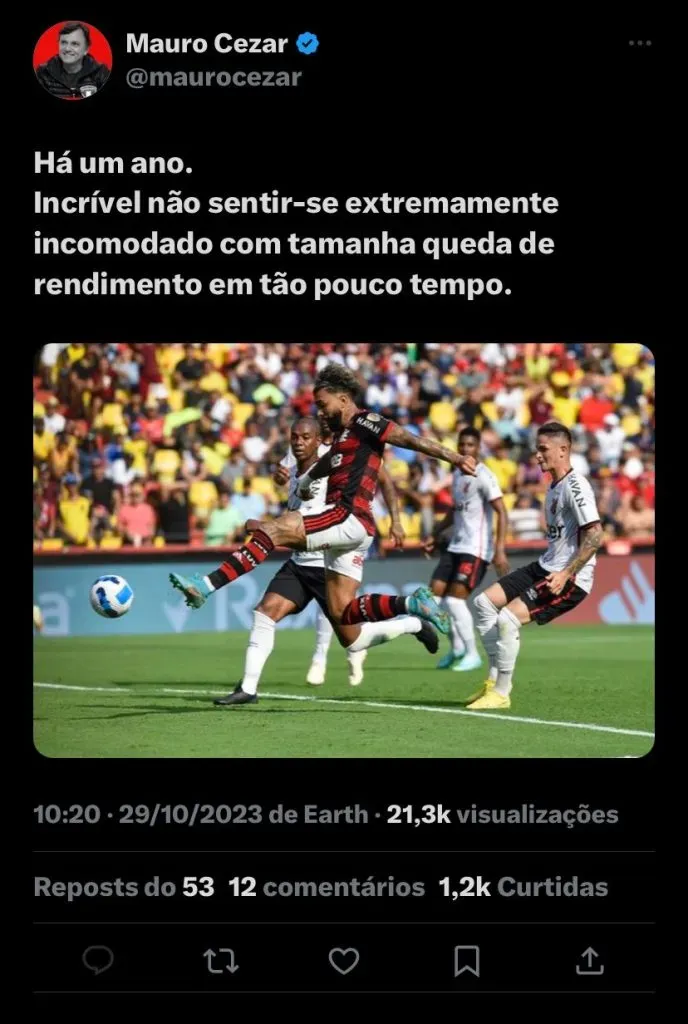Screen dimensions: 688x1024
Task: Bookmark this post
Action: tap(466, 961)
